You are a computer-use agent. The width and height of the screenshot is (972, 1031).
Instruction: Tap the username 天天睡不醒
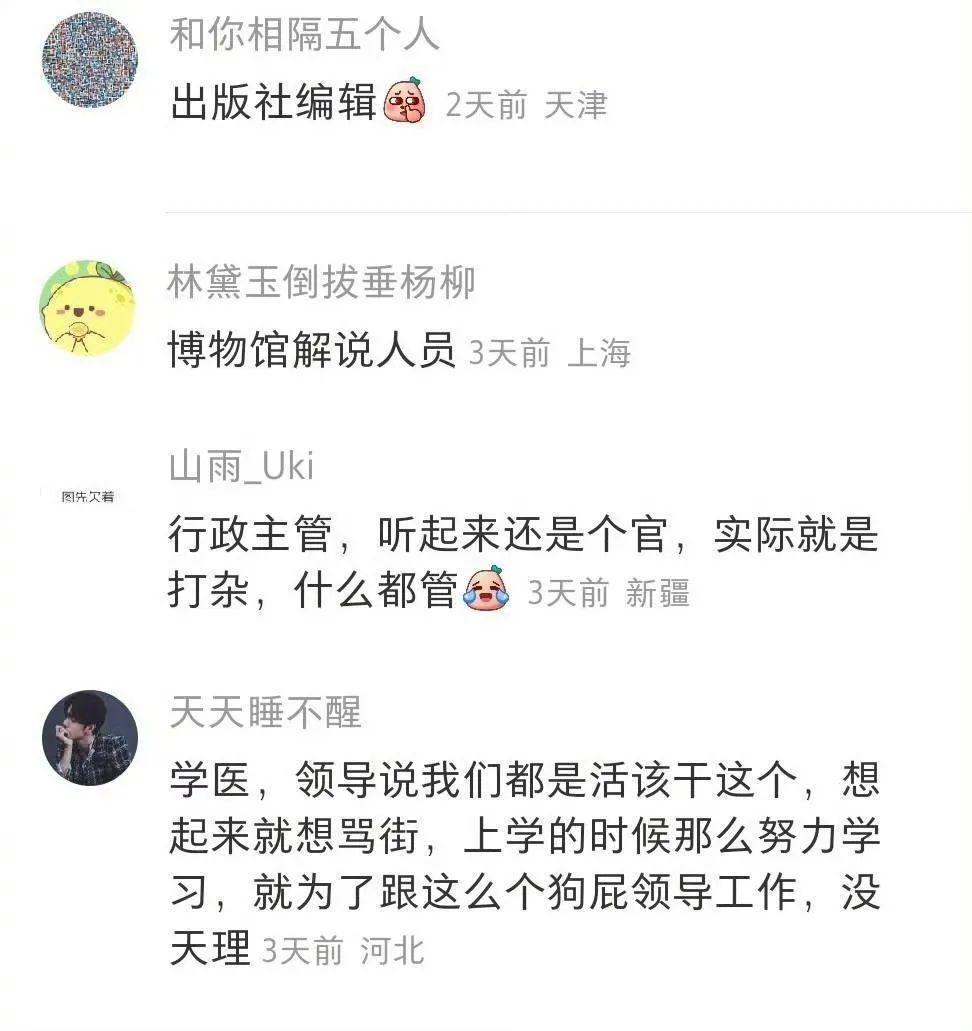[265, 712]
